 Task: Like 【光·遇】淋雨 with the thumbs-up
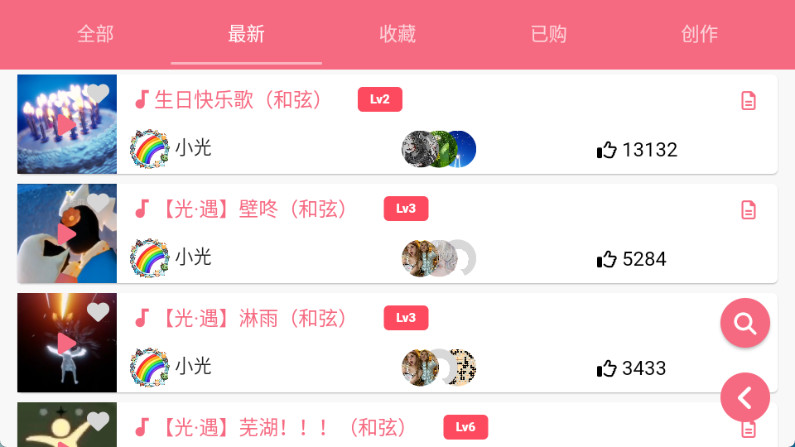(607, 368)
